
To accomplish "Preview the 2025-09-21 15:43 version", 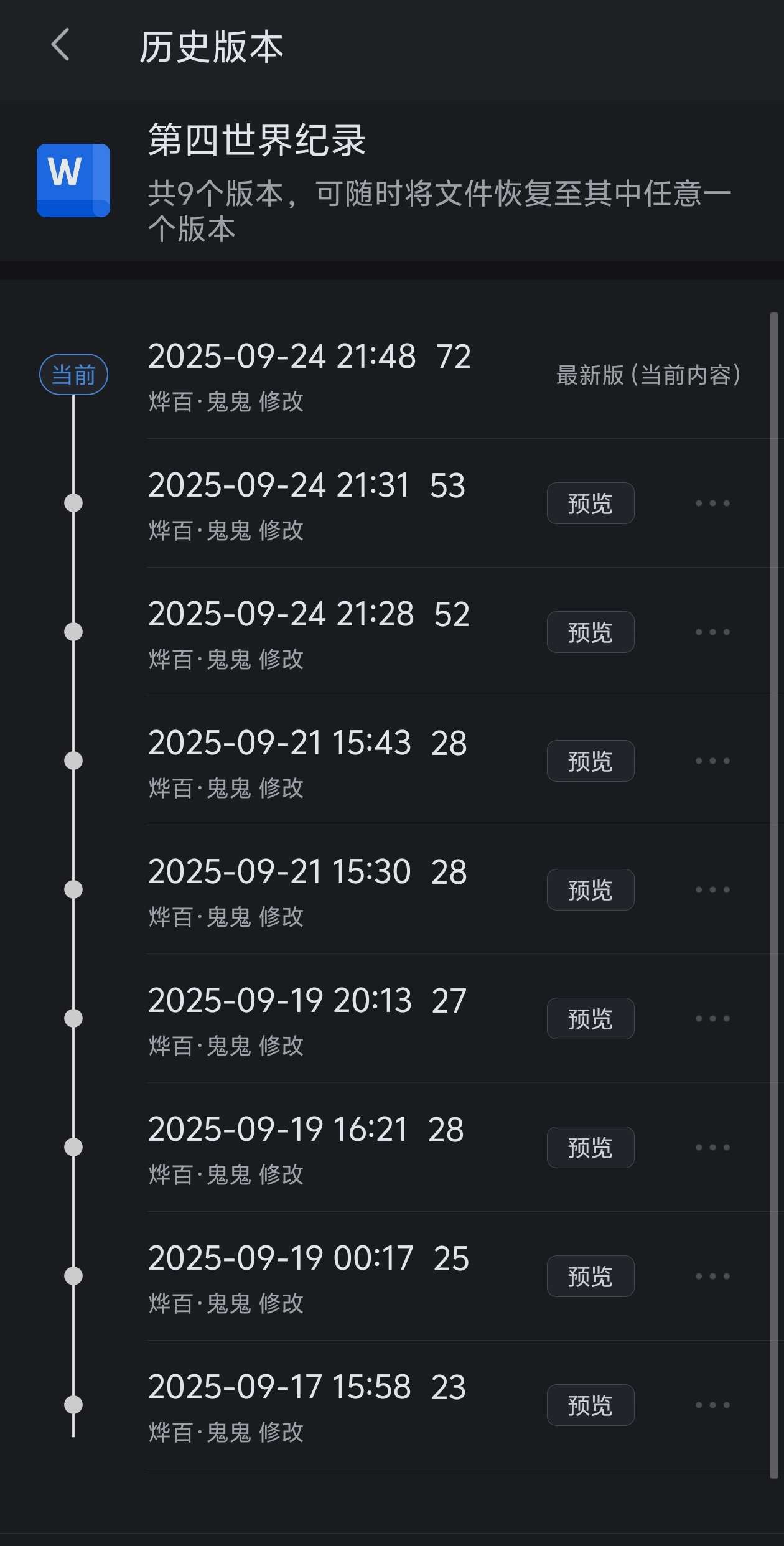I will [590, 761].
